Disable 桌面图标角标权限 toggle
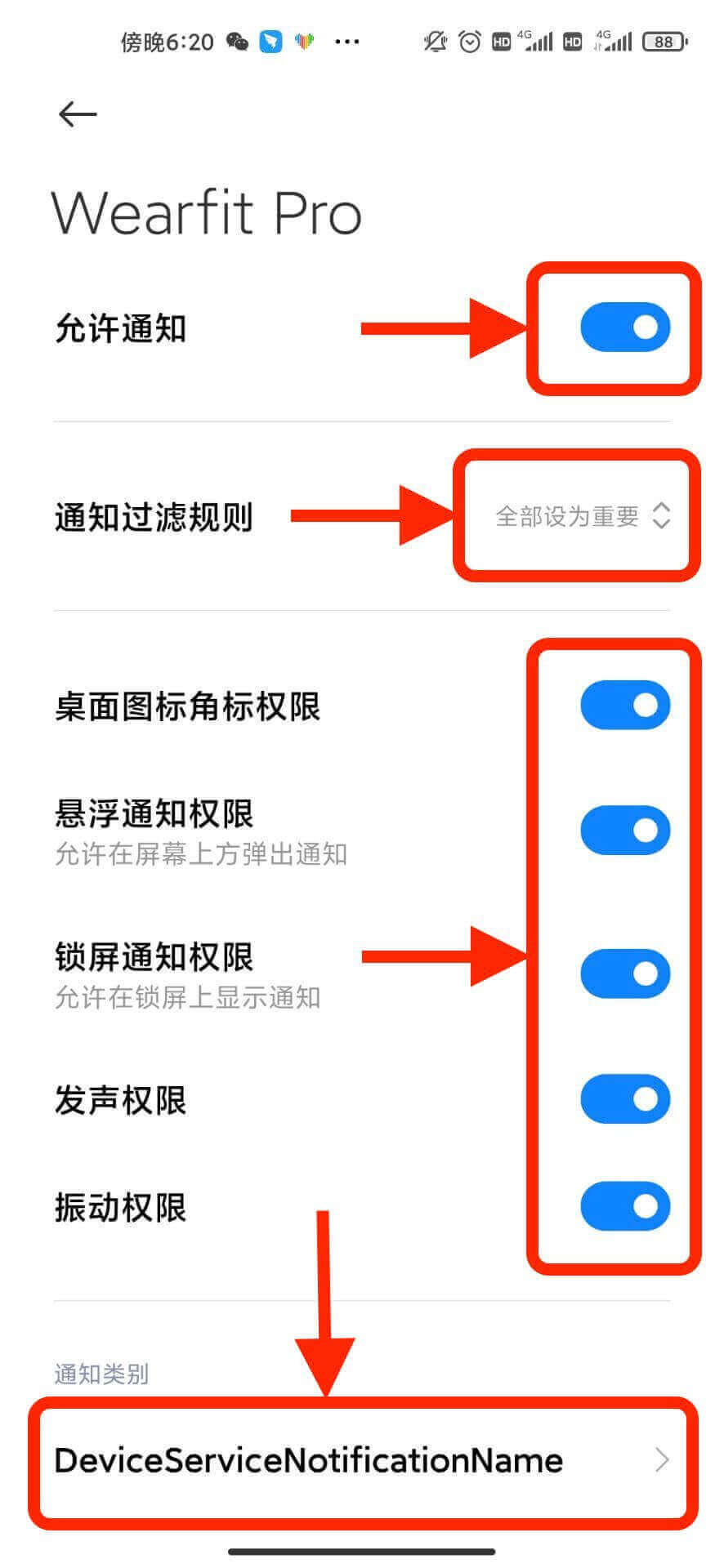Viewport: 724px width, 1568px height. click(x=625, y=705)
